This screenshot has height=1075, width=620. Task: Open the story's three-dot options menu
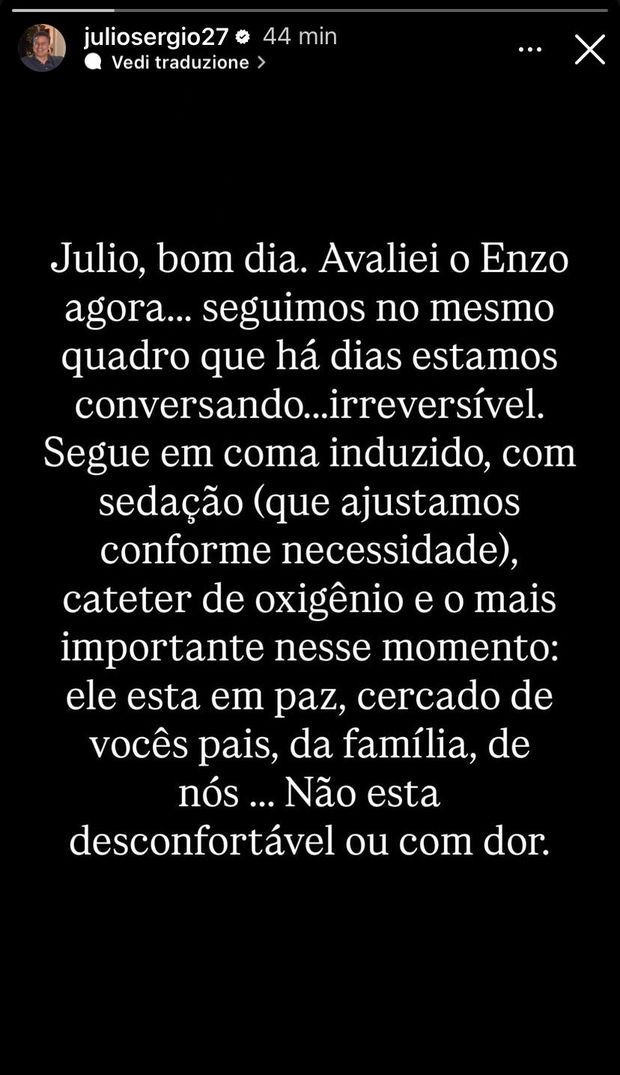click(530, 49)
